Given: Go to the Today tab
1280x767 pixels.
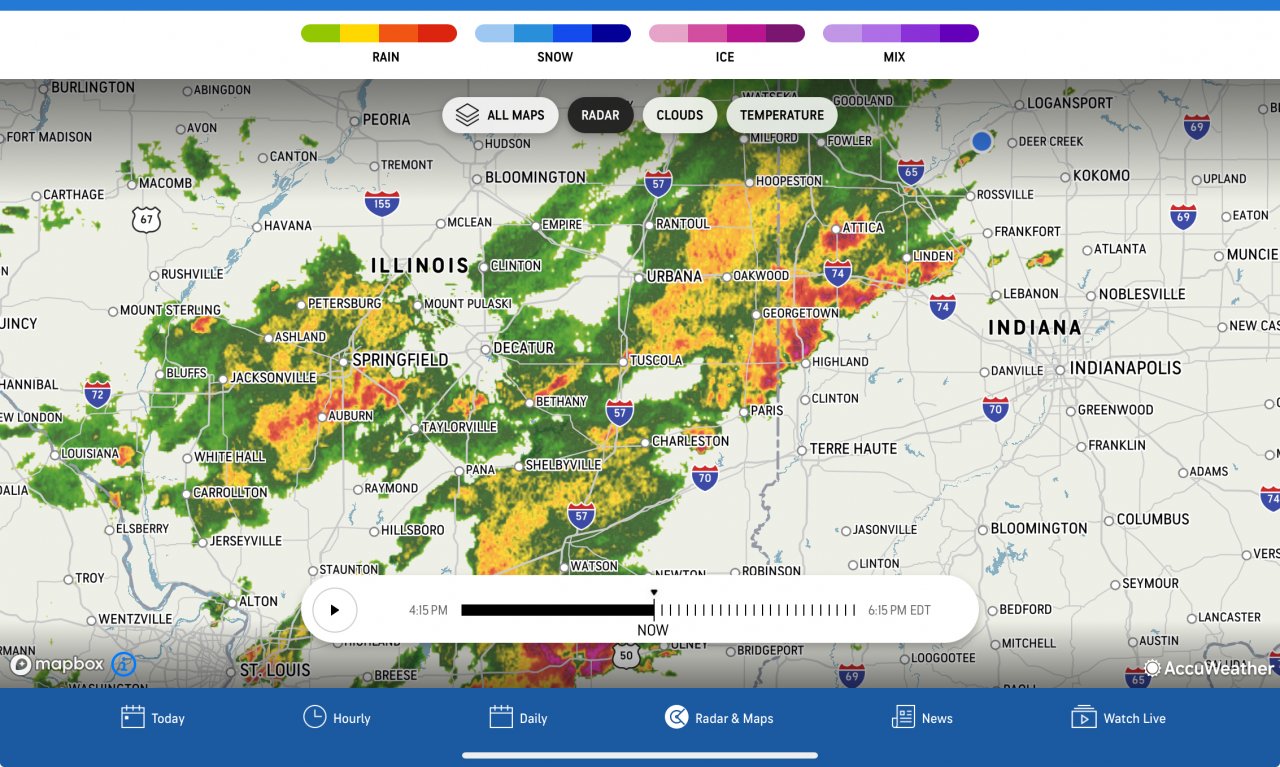Looking at the screenshot, I should [x=153, y=717].
